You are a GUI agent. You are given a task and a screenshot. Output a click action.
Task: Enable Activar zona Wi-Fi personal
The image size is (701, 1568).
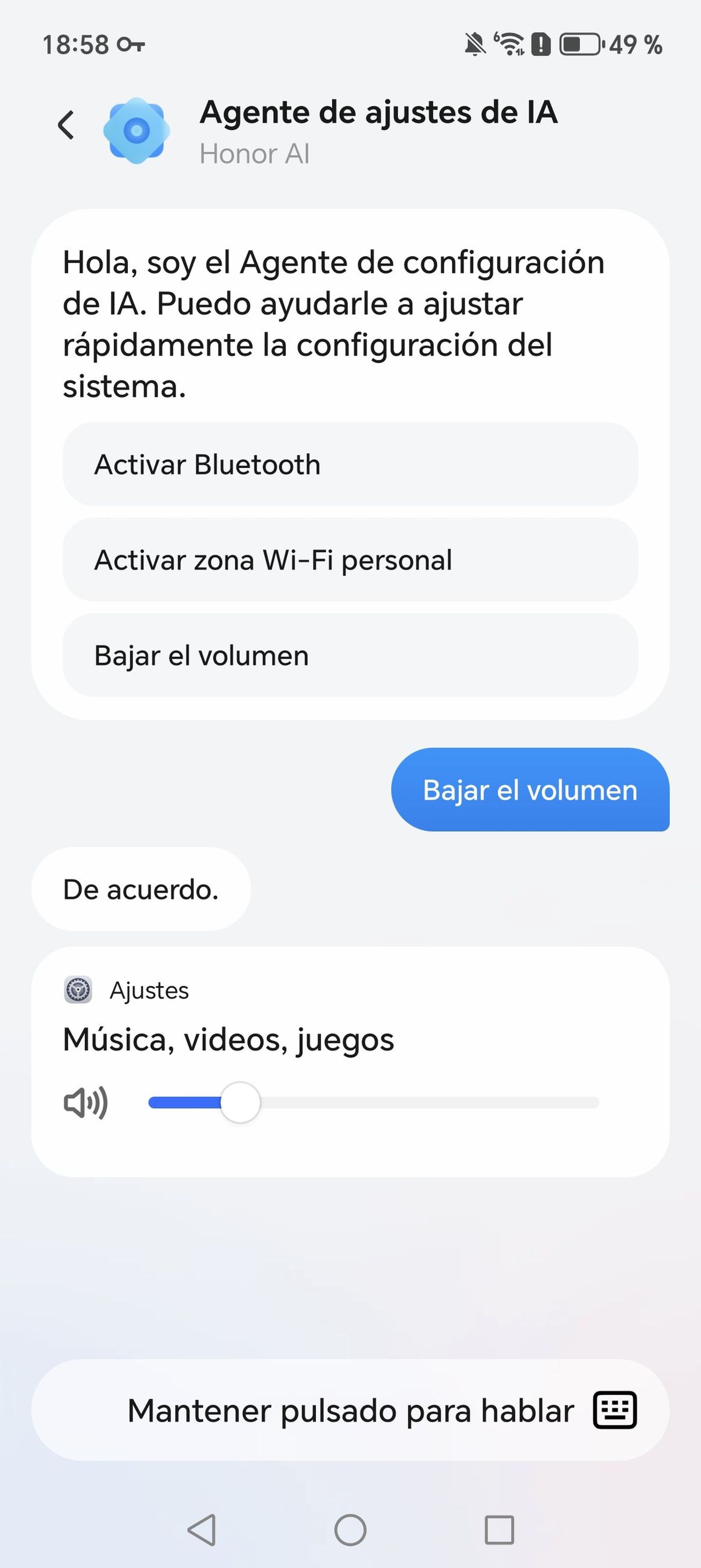(350, 560)
